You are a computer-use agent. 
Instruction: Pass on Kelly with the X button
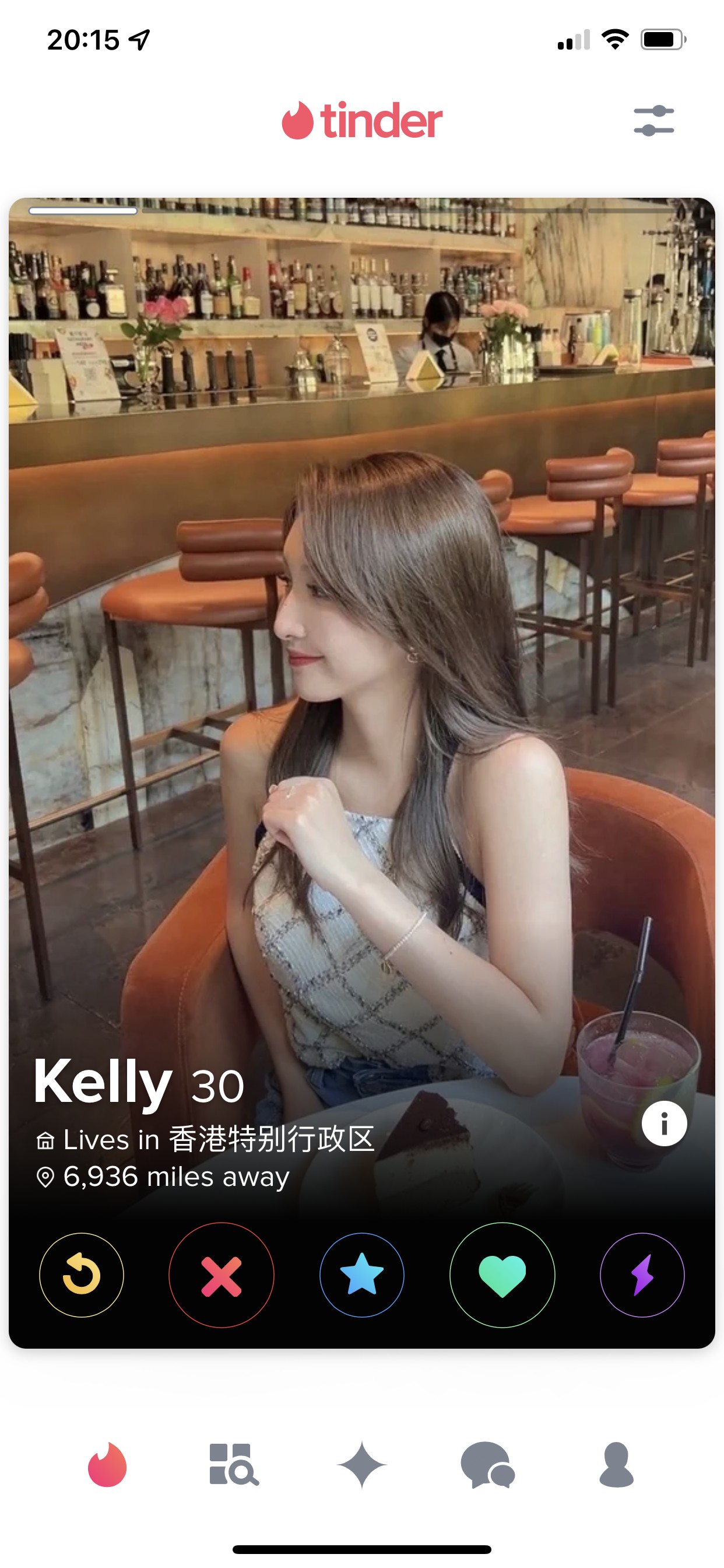221,1275
